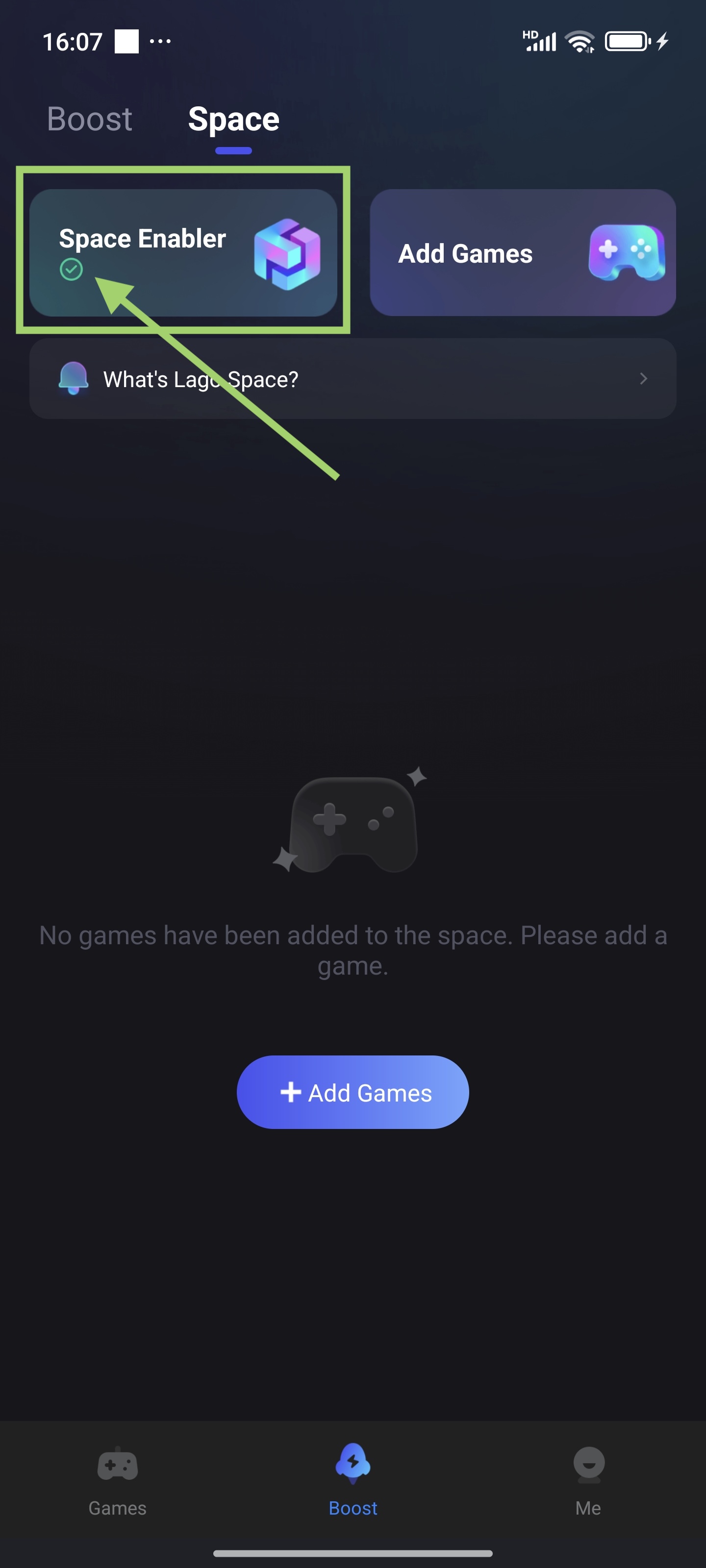Open the What's Lago Space? row
The width and height of the screenshot is (706, 1568).
pos(352,379)
